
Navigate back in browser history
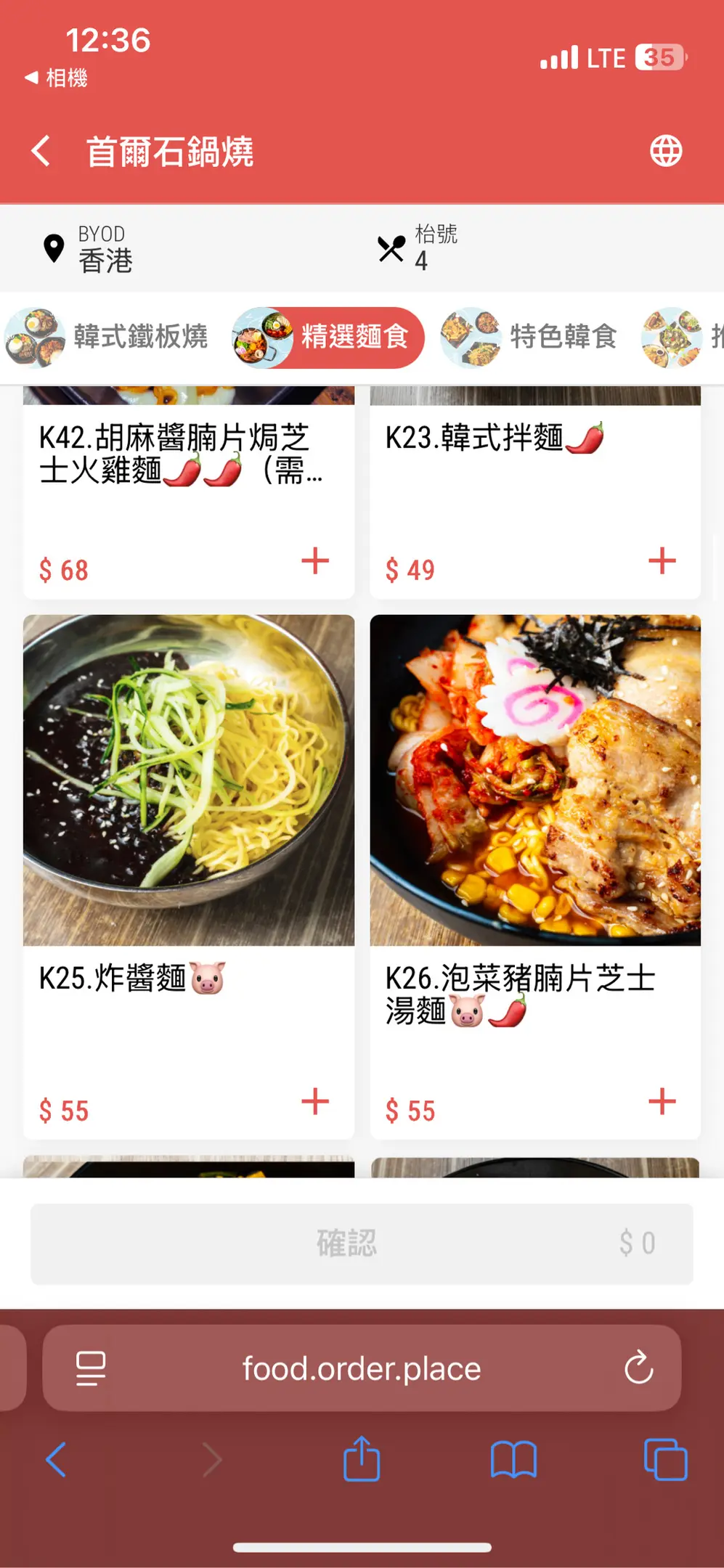coord(57,1459)
